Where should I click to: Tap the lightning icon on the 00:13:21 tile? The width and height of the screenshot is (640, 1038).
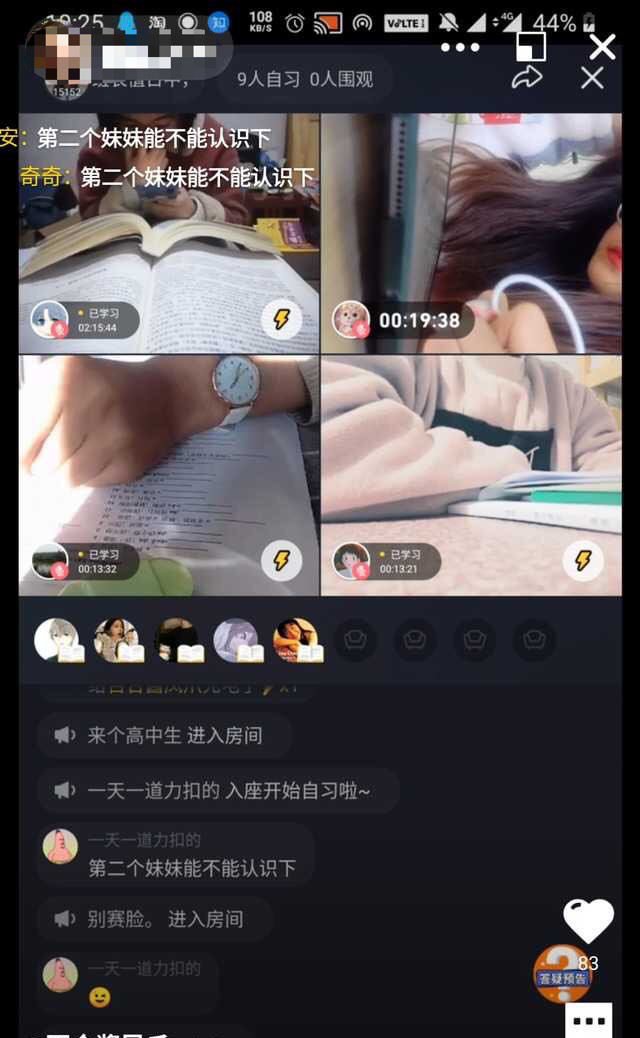coord(582,561)
